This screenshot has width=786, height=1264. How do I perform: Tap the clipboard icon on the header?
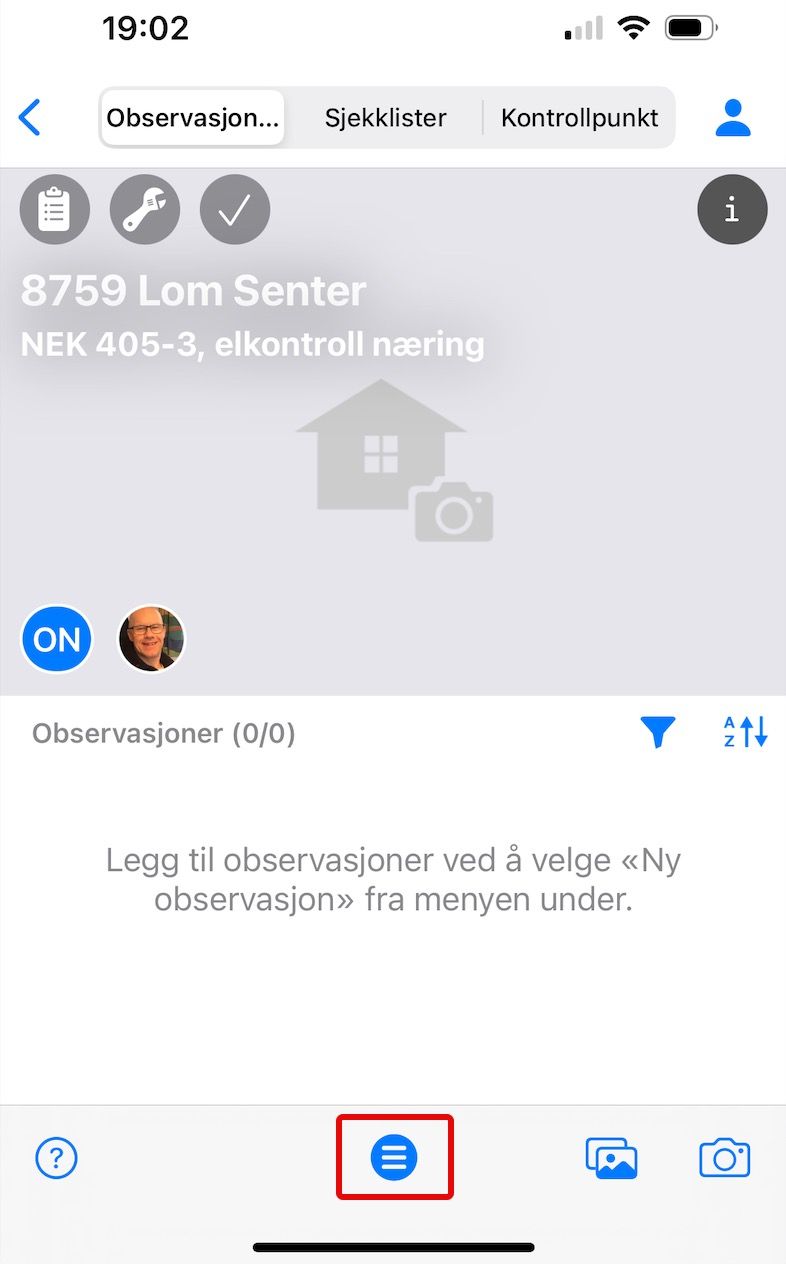[54, 210]
